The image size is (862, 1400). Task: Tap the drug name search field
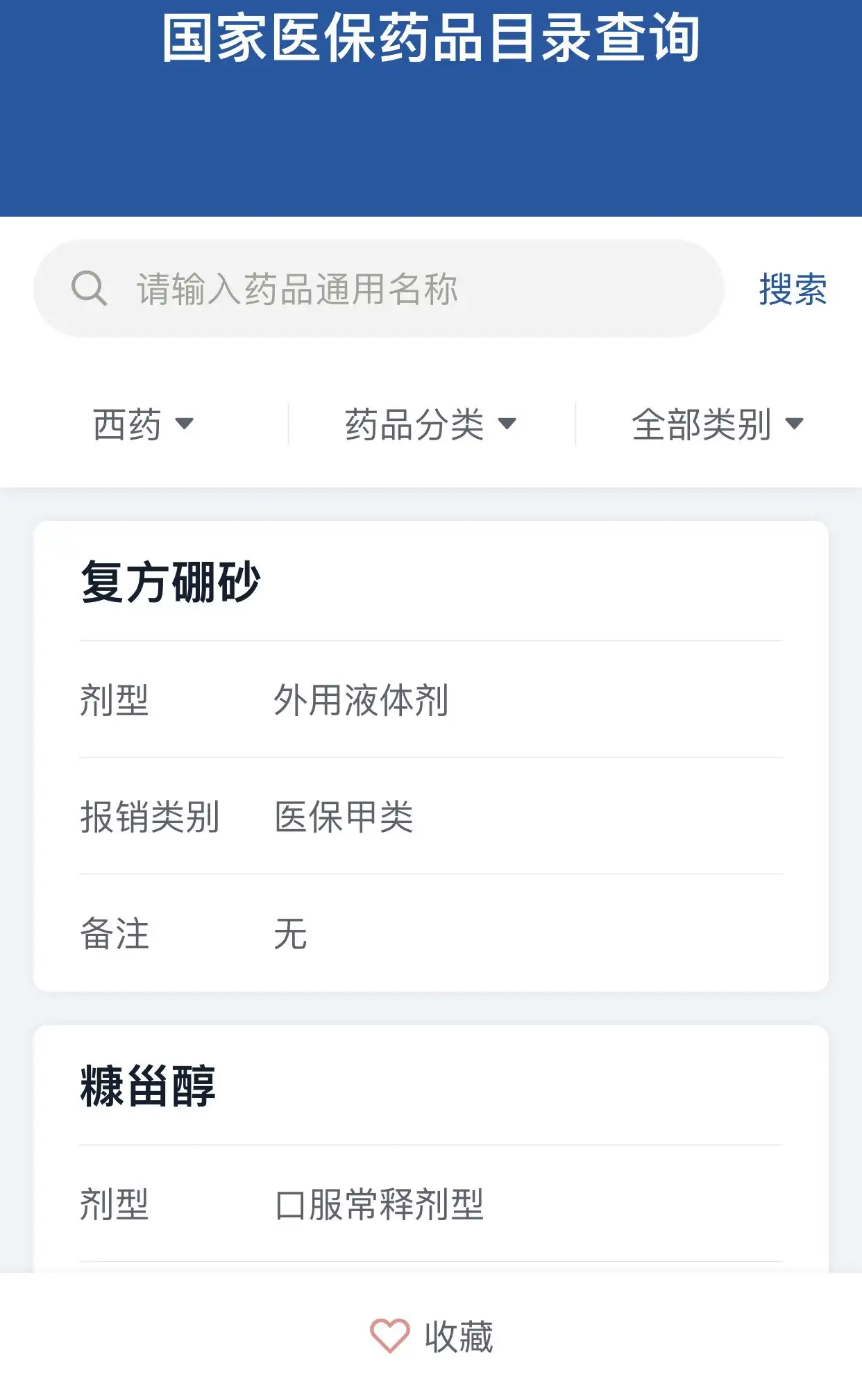pos(379,288)
